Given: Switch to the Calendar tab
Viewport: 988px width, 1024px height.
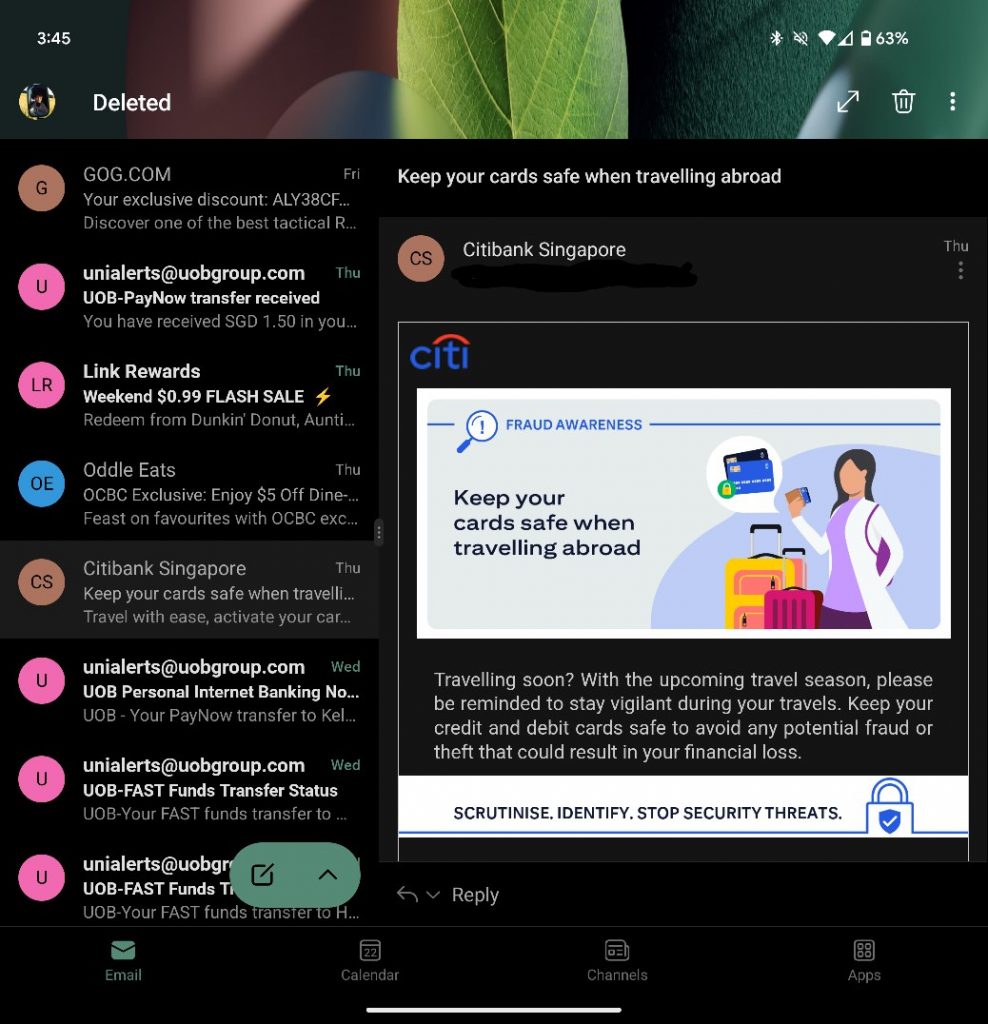Looking at the screenshot, I should coord(370,960).
